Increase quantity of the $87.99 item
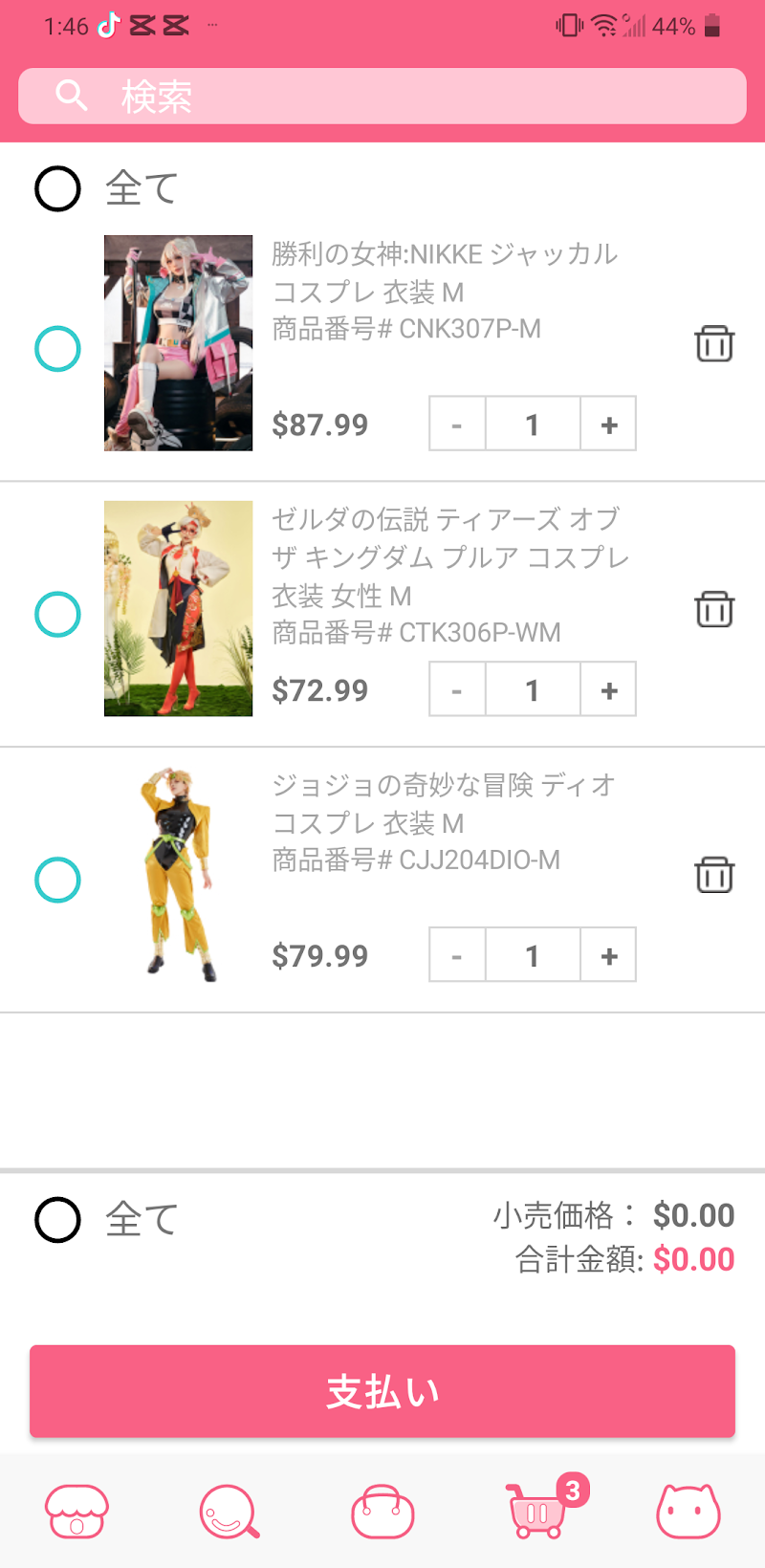765x1568 pixels. (608, 424)
